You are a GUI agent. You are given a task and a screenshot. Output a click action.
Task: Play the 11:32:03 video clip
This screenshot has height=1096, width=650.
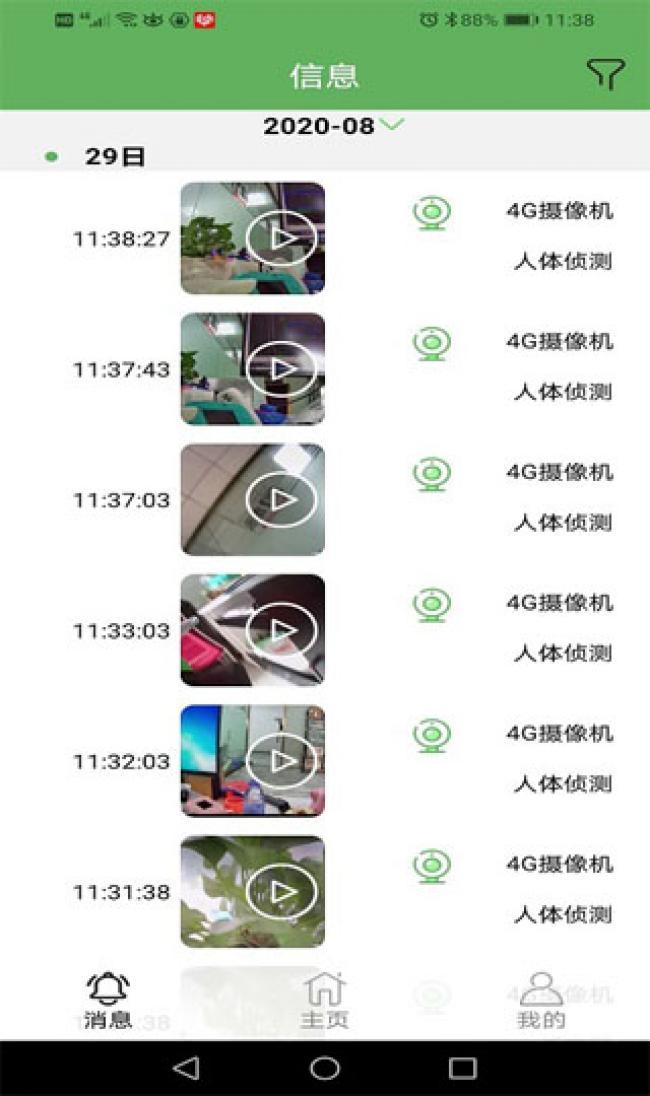click(281, 761)
